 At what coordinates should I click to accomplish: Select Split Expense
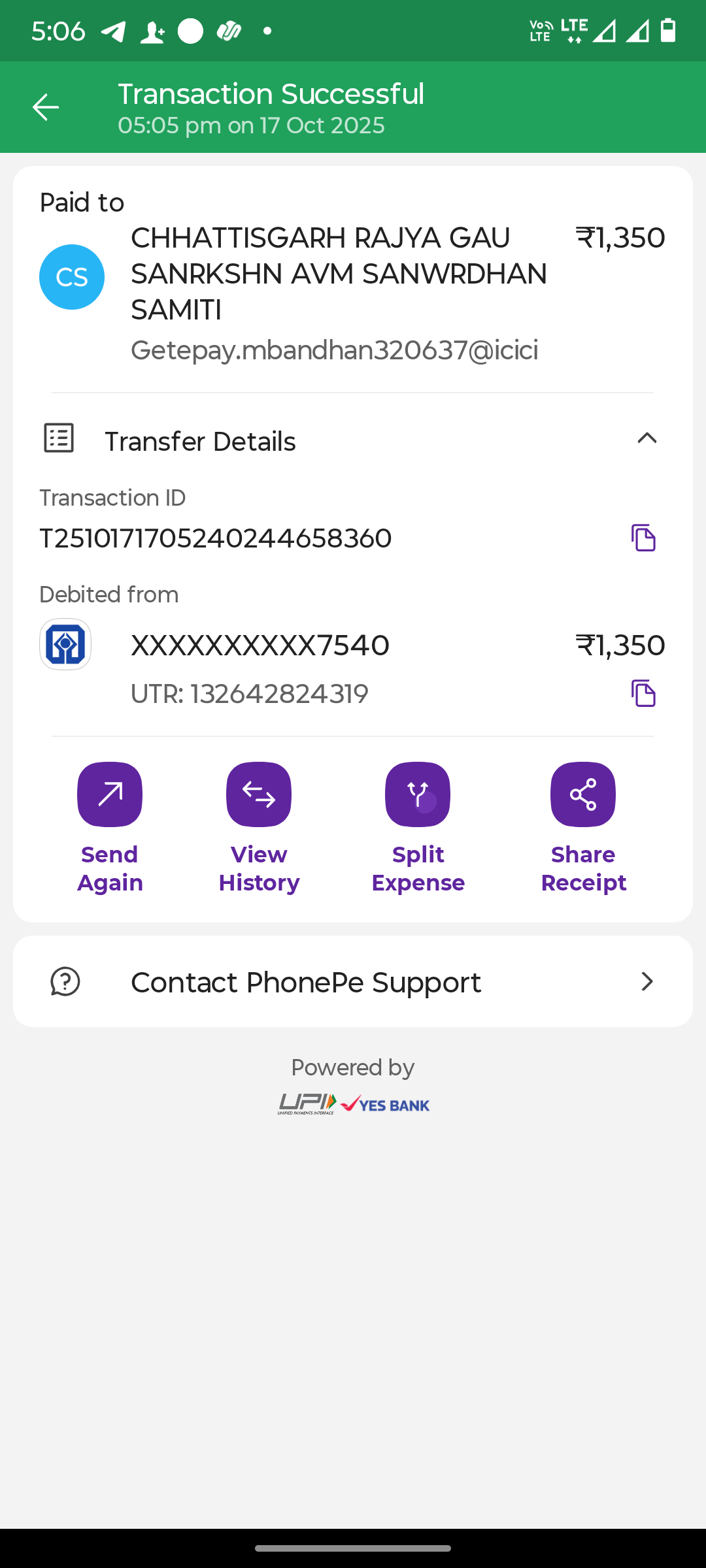418,794
